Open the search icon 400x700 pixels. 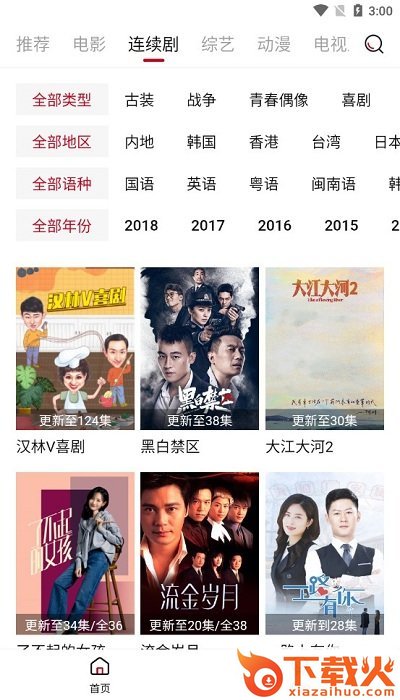point(374,44)
